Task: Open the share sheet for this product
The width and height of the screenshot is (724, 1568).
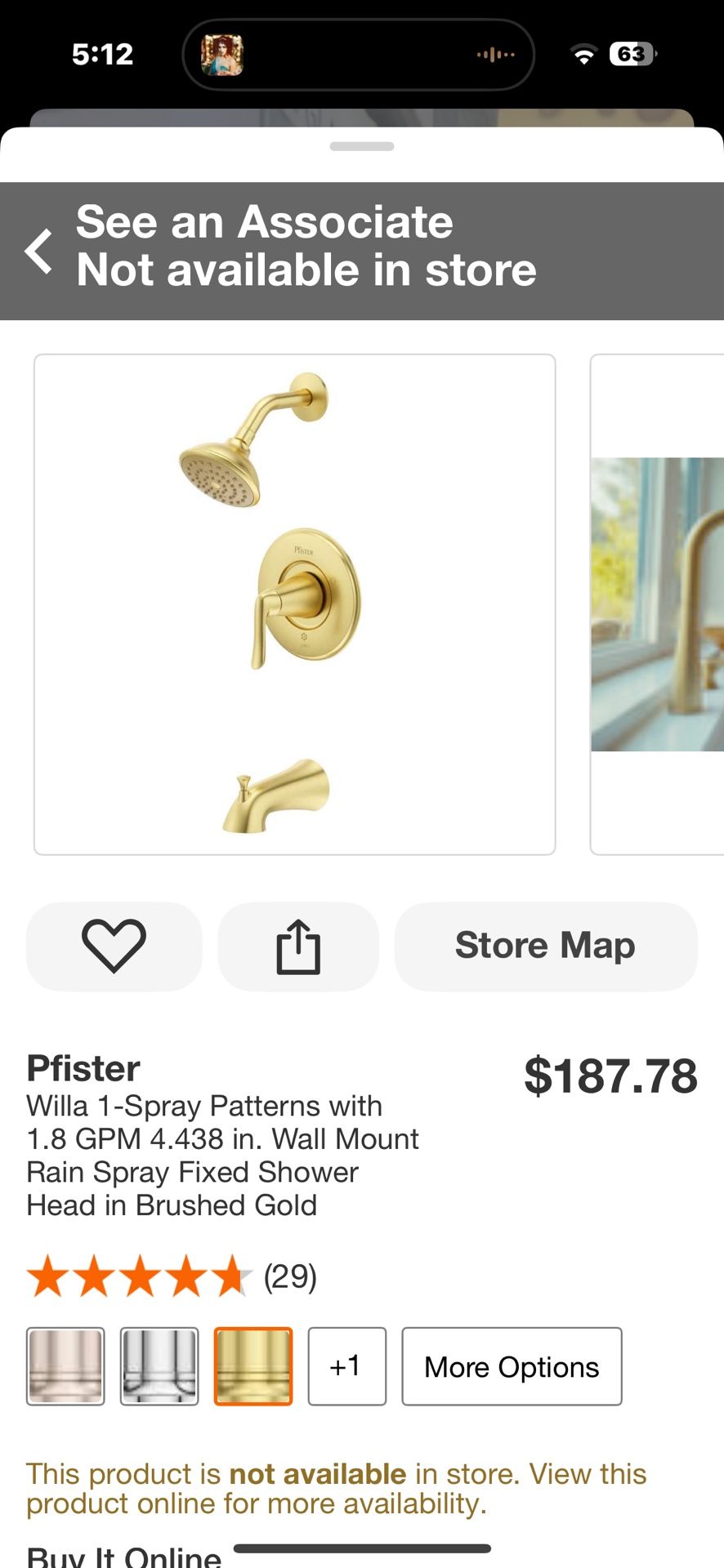Action: click(297, 946)
